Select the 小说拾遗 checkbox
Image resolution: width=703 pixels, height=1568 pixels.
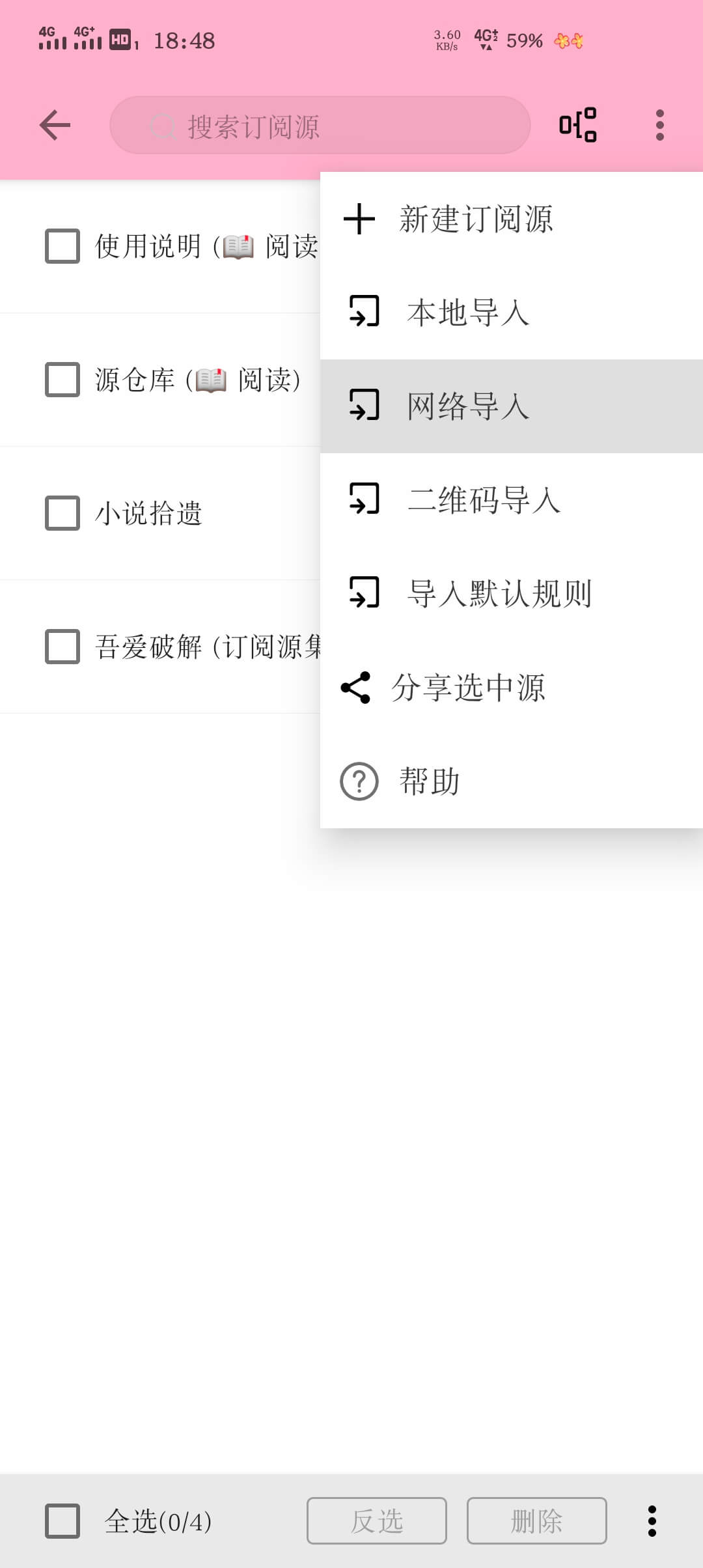tap(62, 513)
